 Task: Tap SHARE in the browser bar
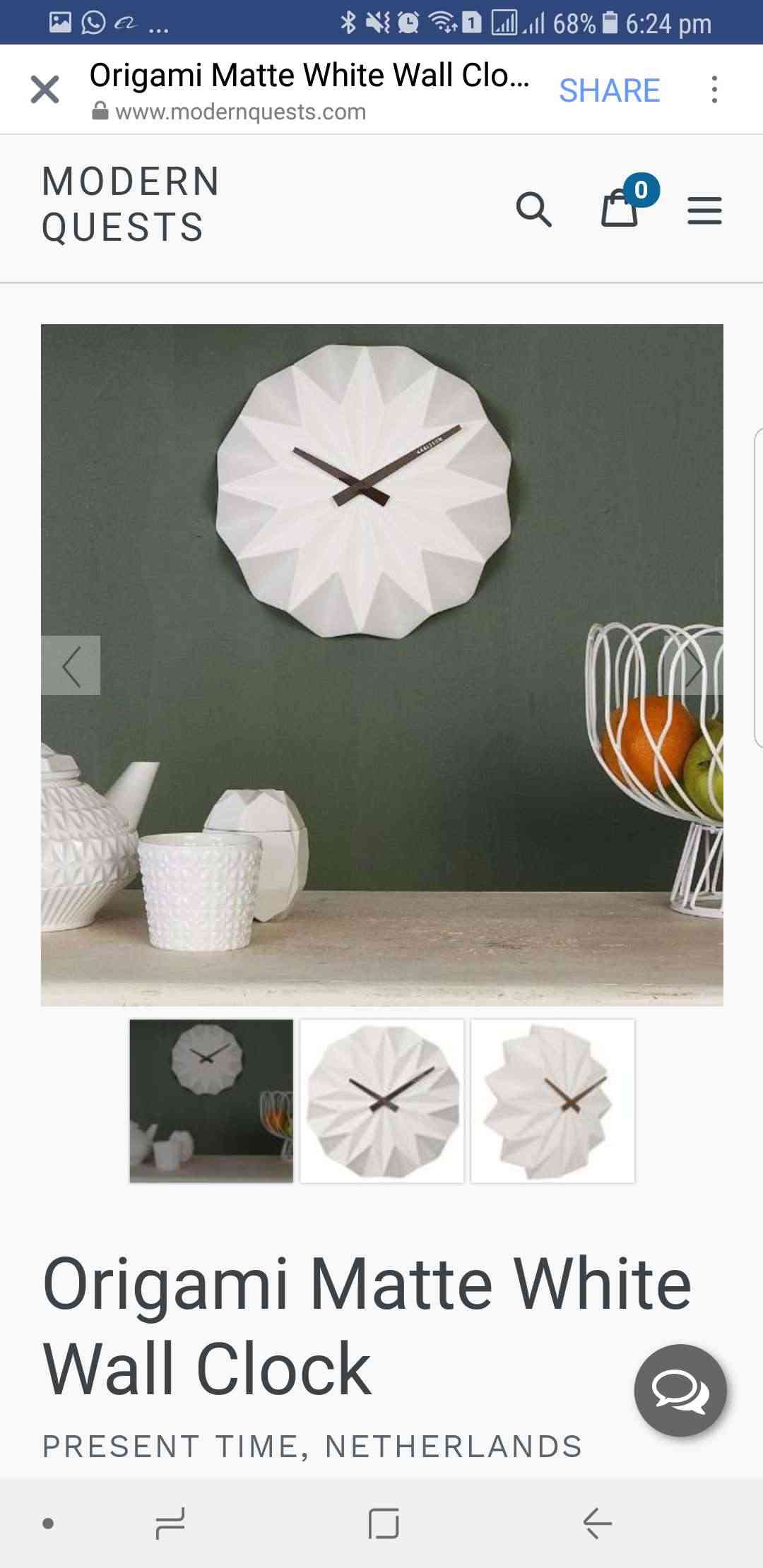point(609,90)
